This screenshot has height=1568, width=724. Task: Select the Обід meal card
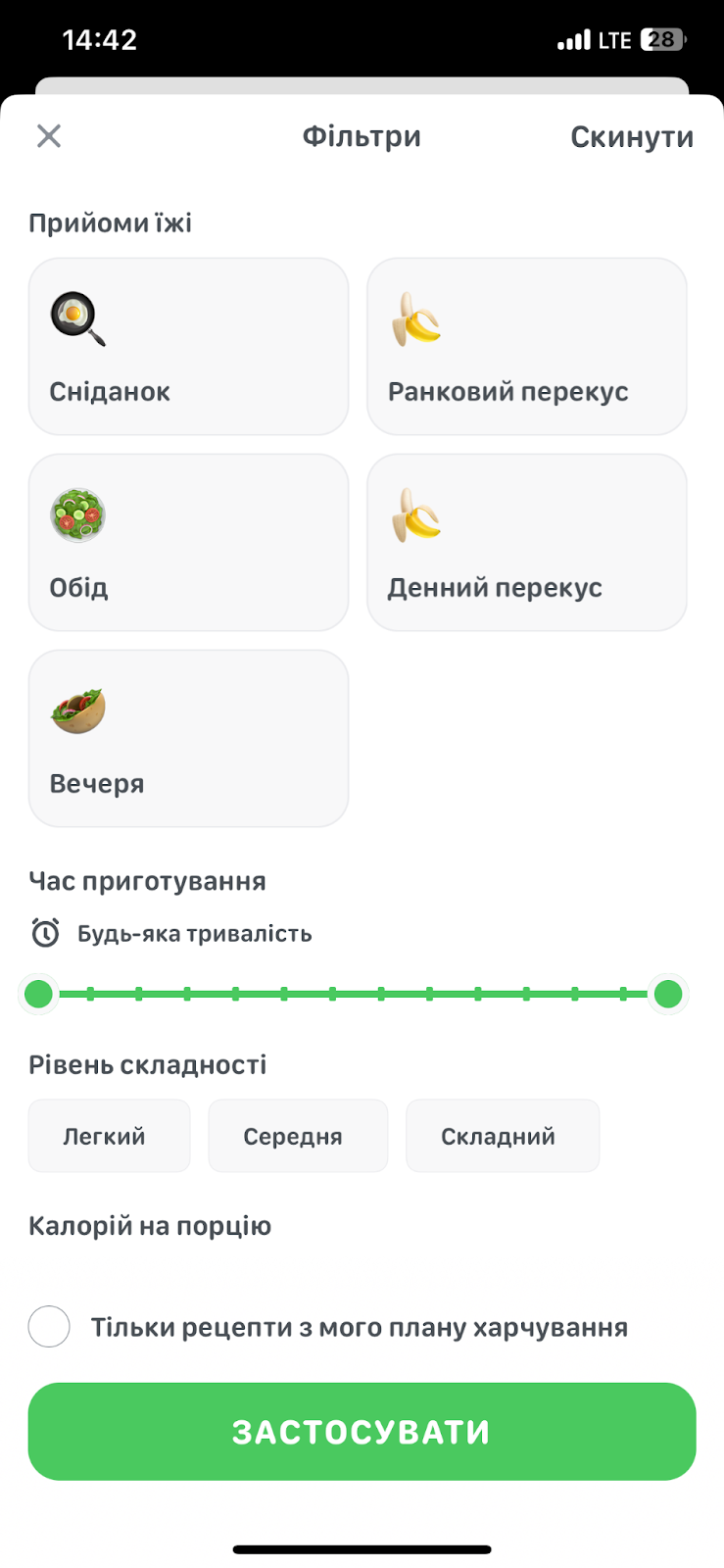point(188,542)
